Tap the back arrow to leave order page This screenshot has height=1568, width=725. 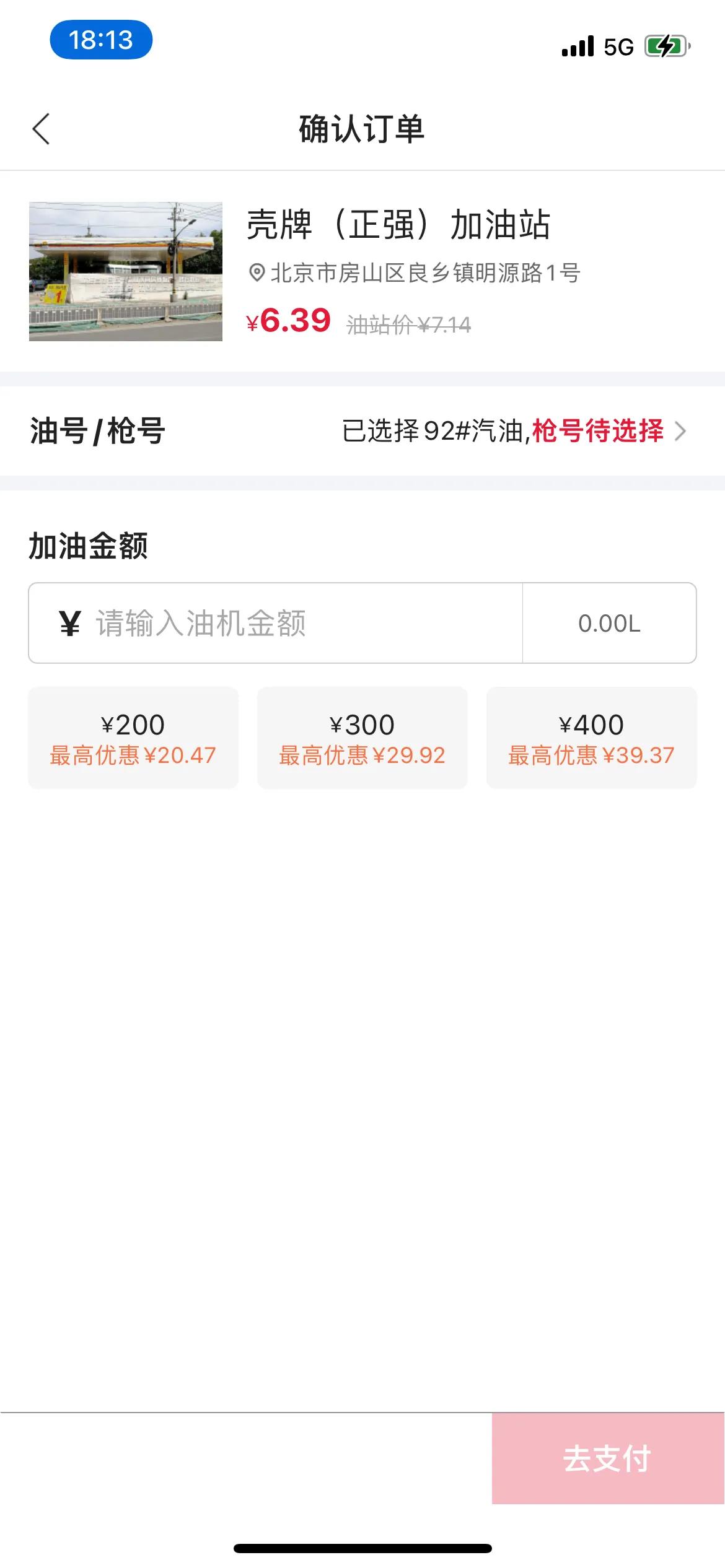pos(41,128)
